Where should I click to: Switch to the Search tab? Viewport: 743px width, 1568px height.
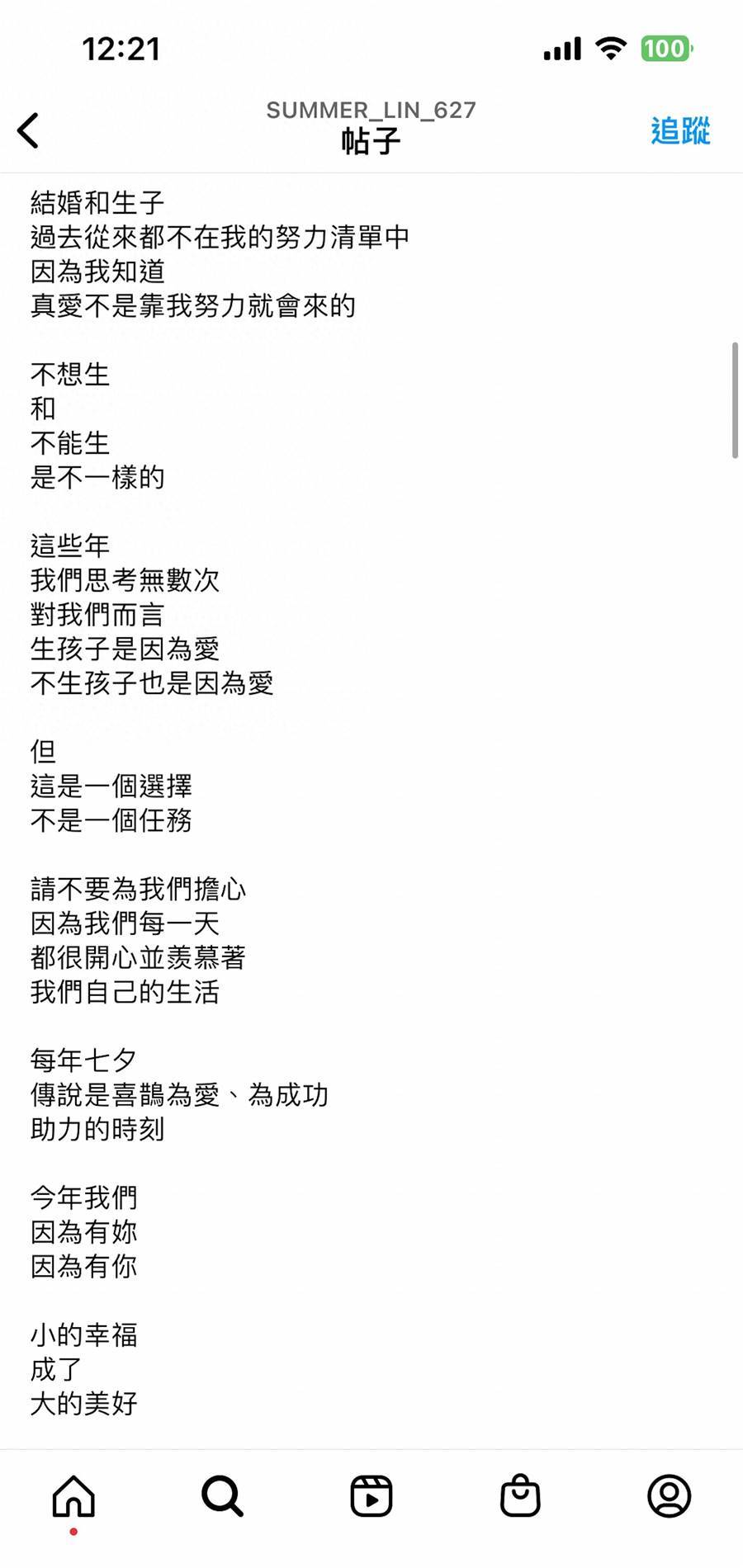coord(222,1496)
